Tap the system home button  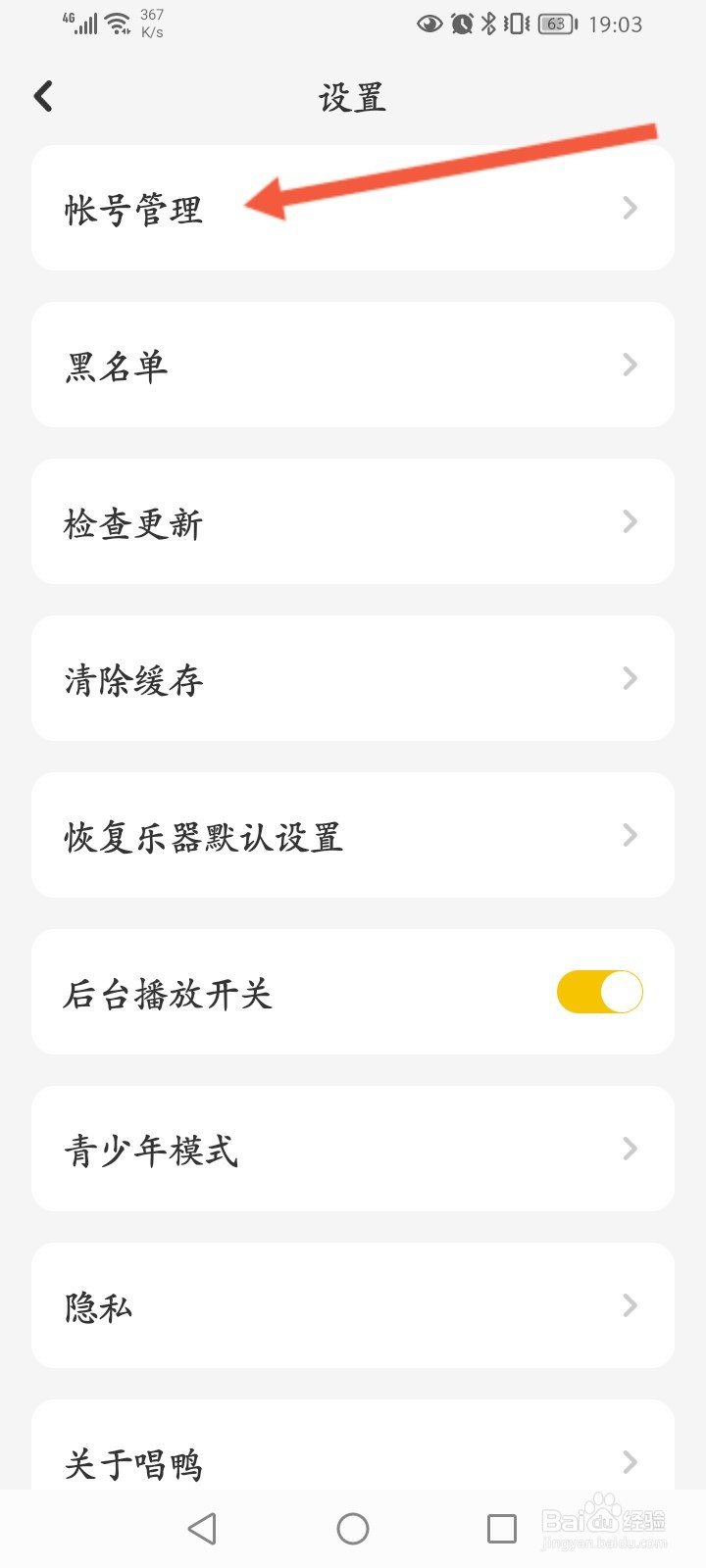[x=353, y=1529]
